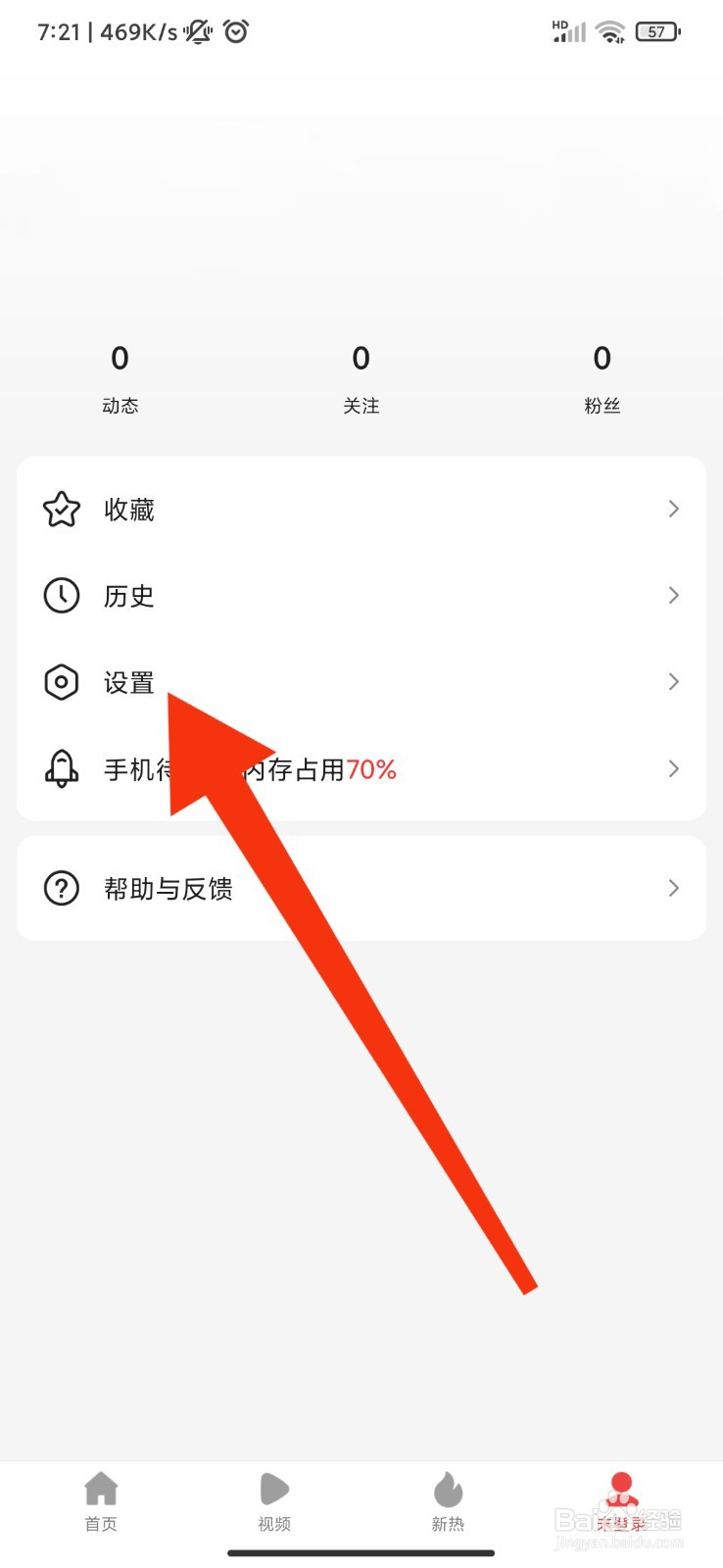Image resolution: width=723 pixels, height=1568 pixels.
Task: Expand the 历史 row chevron
Action: (673, 595)
